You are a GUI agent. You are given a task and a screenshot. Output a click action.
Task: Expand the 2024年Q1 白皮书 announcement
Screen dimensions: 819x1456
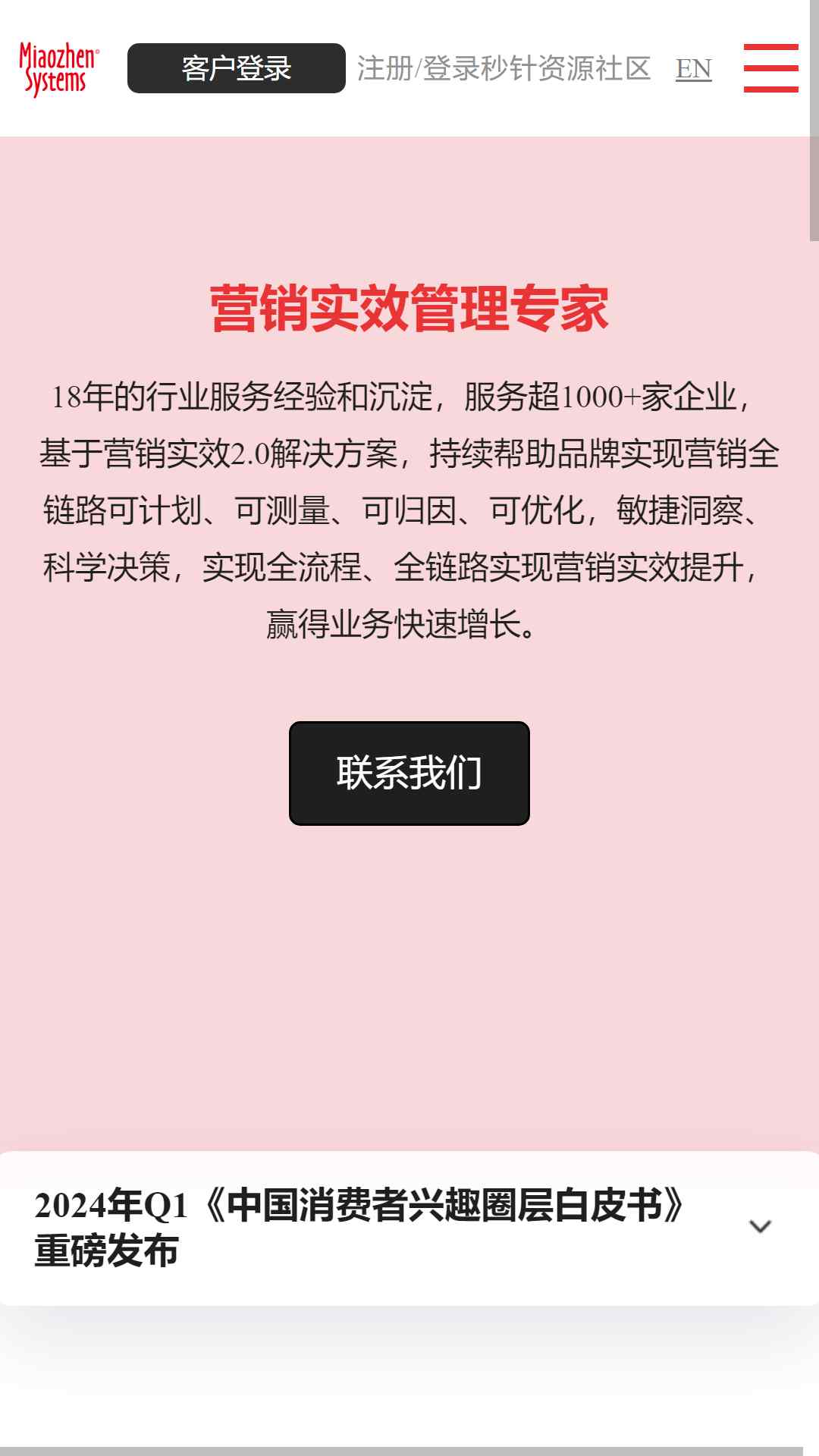tap(760, 1226)
